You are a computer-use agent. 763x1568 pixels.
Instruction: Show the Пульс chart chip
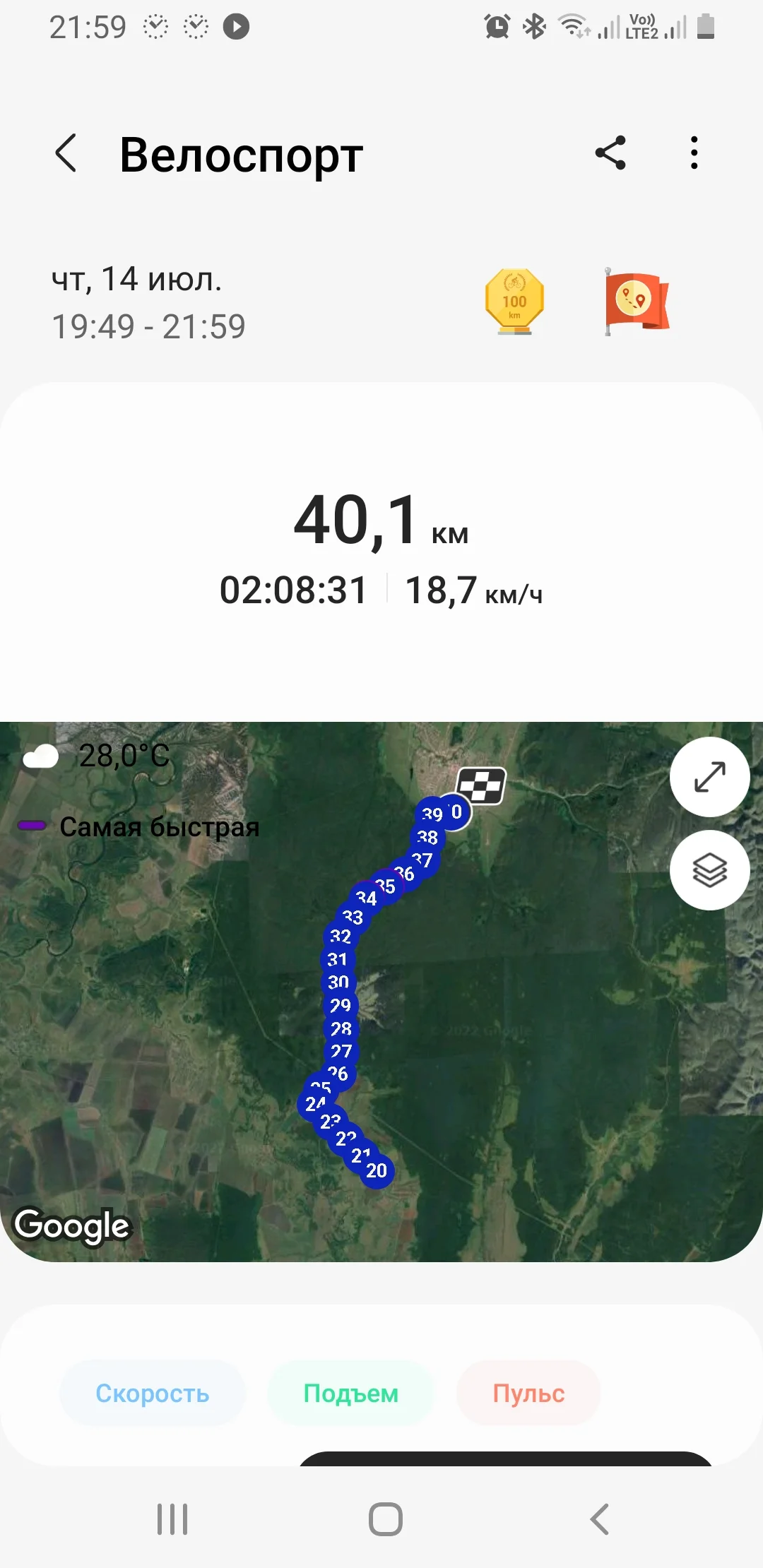point(528,1393)
